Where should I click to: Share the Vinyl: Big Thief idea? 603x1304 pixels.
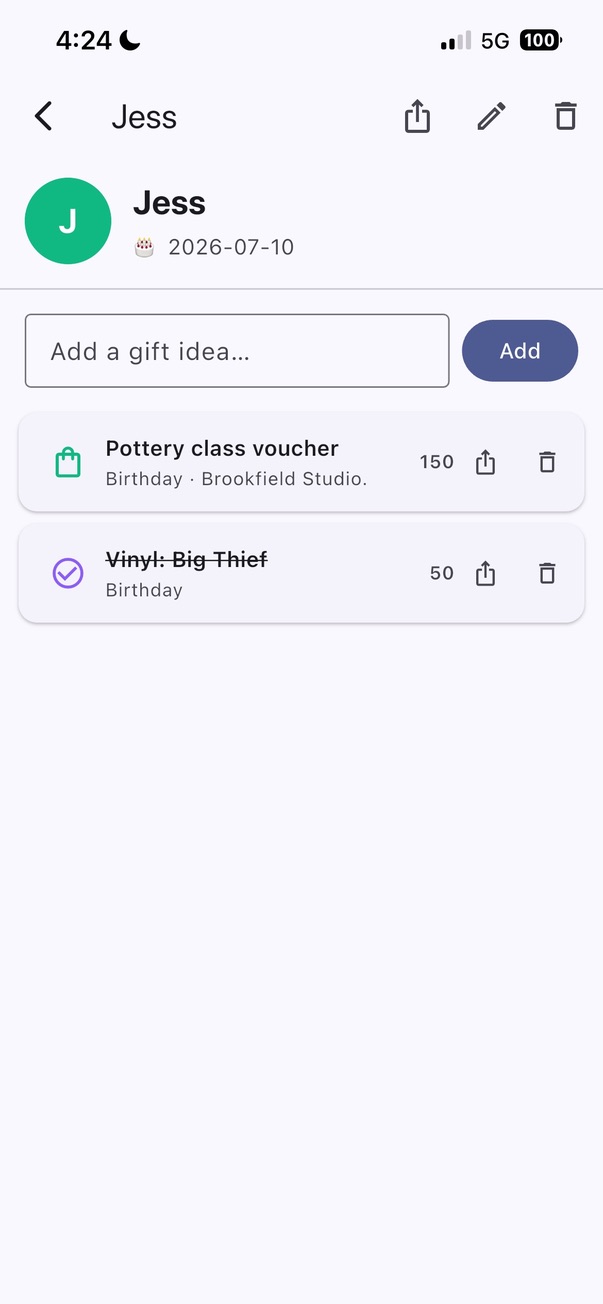tap(485, 573)
